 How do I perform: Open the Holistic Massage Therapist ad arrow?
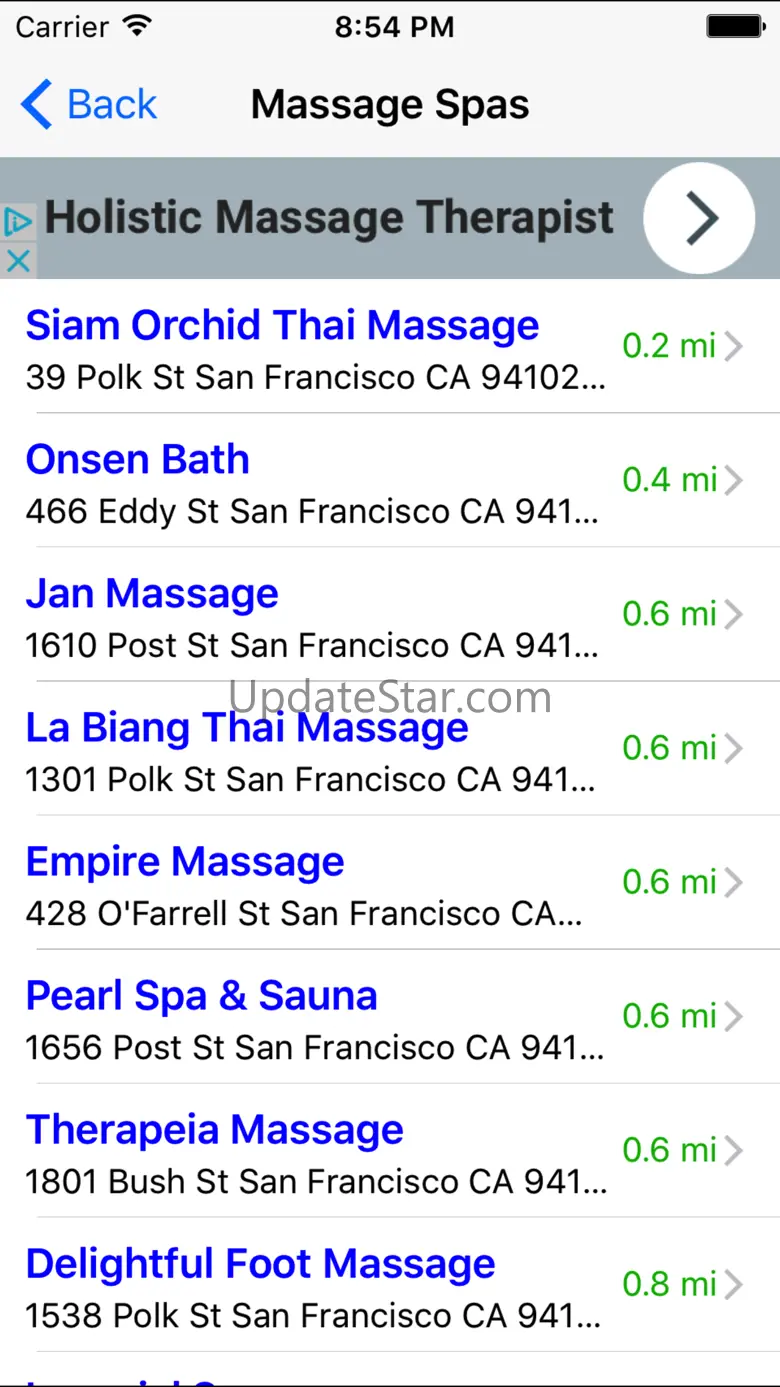tap(698, 218)
